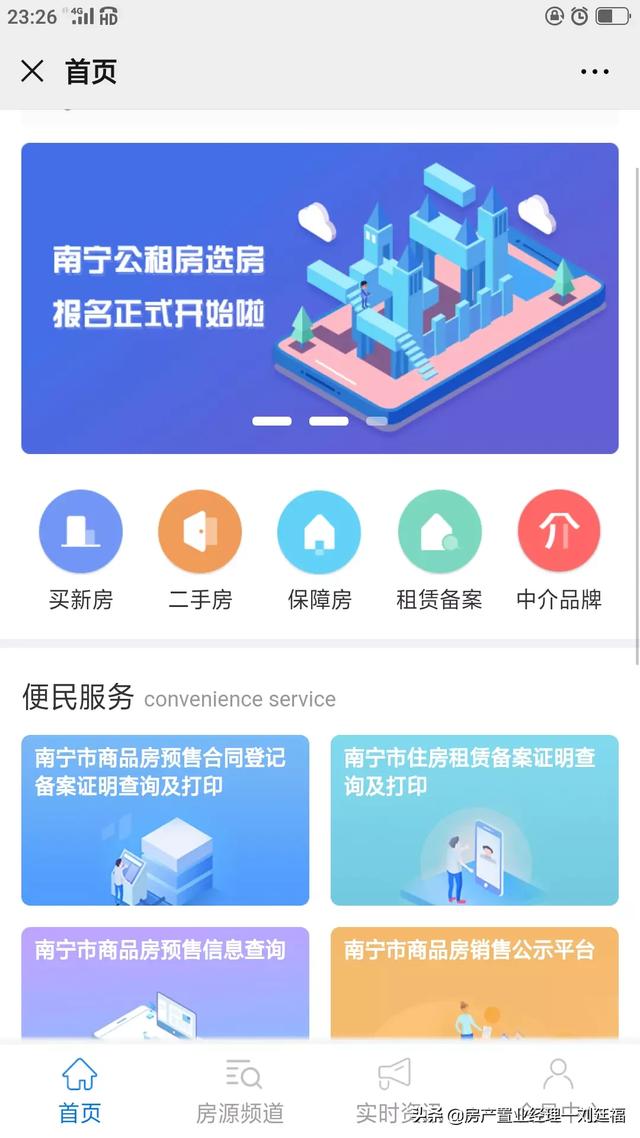Open 南宁市商品房销售公示平台 card

475,985
